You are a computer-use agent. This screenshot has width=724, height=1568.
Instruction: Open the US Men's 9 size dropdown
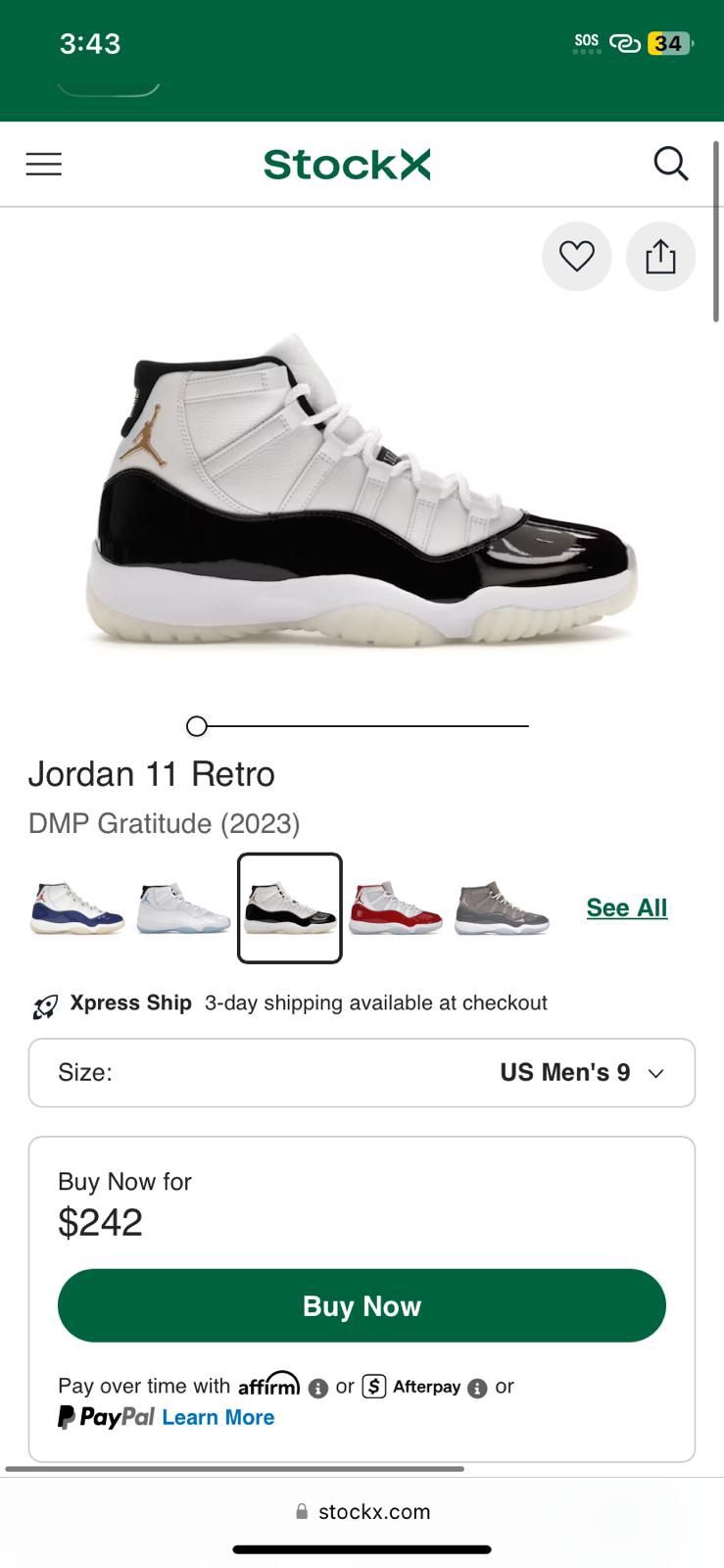click(x=362, y=1072)
